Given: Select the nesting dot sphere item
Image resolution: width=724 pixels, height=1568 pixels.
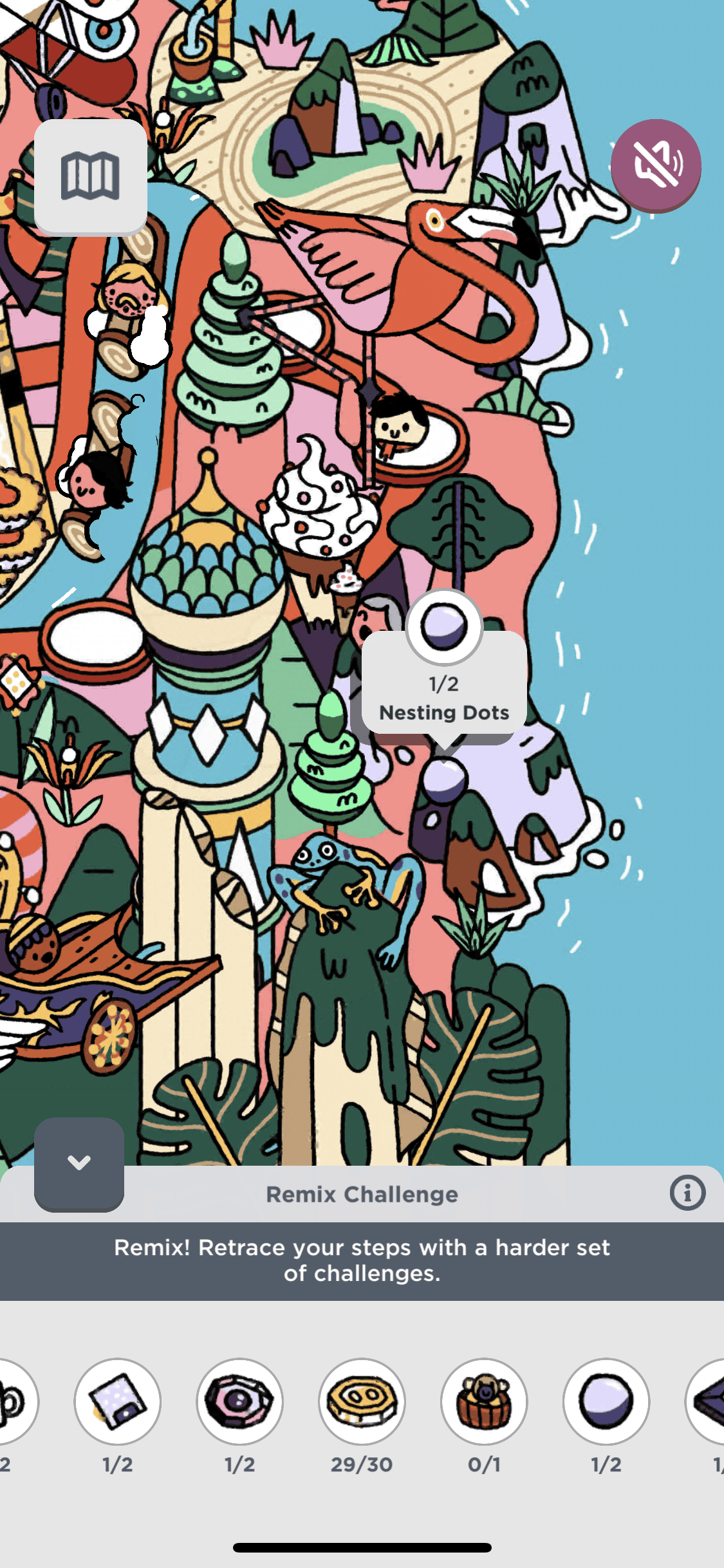Looking at the screenshot, I should pos(606,1402).
